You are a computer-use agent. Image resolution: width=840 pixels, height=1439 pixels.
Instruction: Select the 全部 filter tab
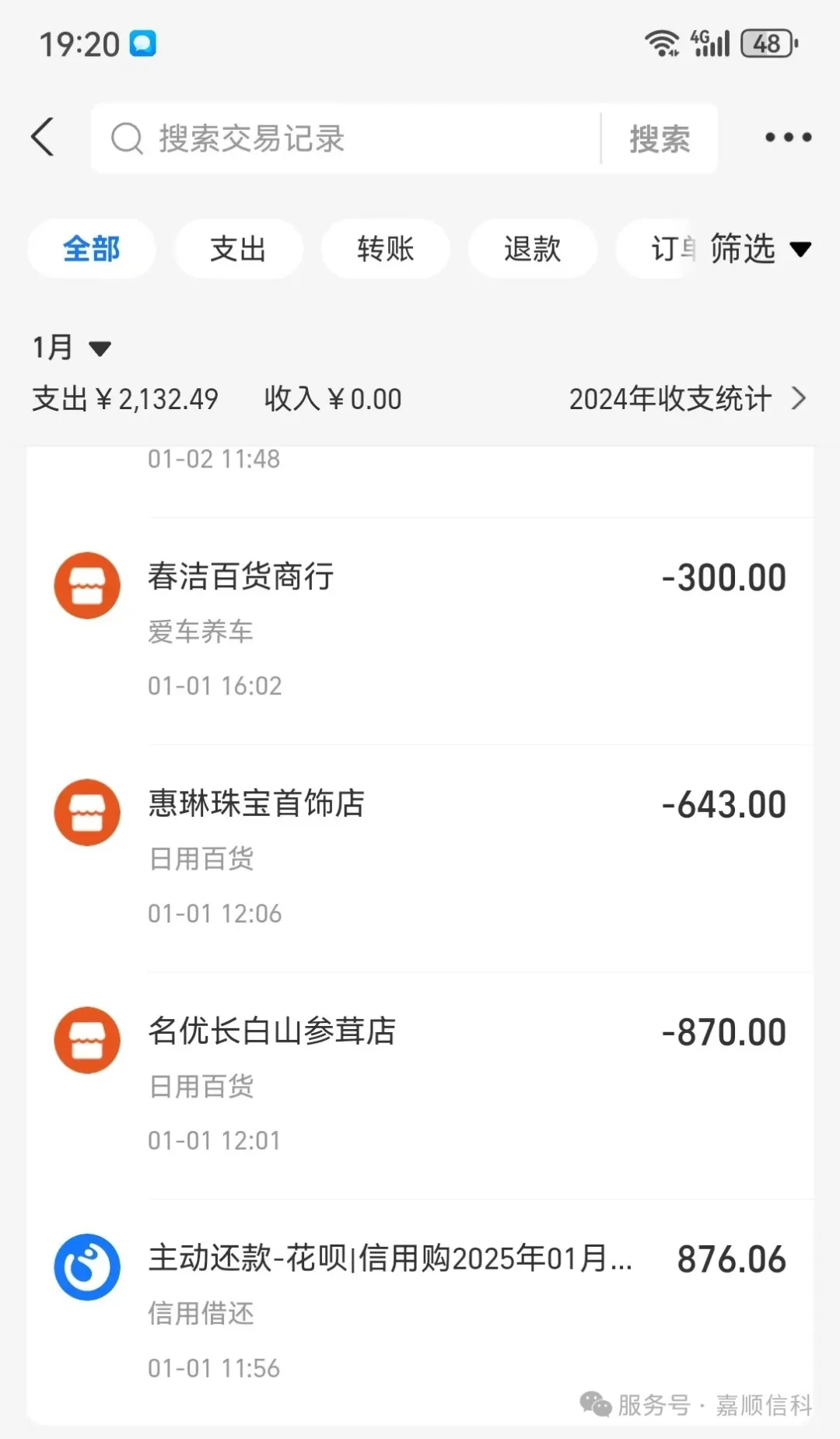pyautogui.click(x=91, y=249)
